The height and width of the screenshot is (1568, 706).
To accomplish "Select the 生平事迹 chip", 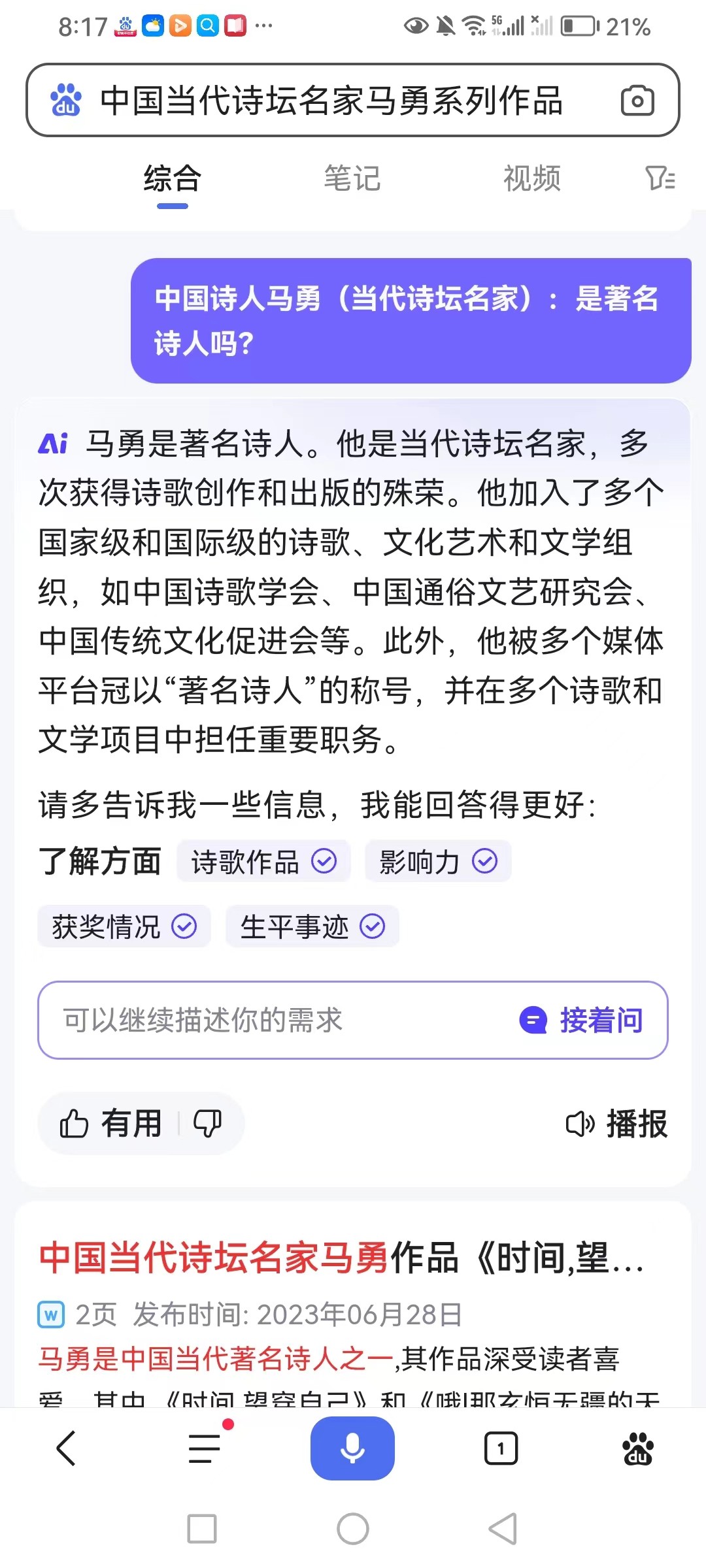I will [x=312, y=926].
